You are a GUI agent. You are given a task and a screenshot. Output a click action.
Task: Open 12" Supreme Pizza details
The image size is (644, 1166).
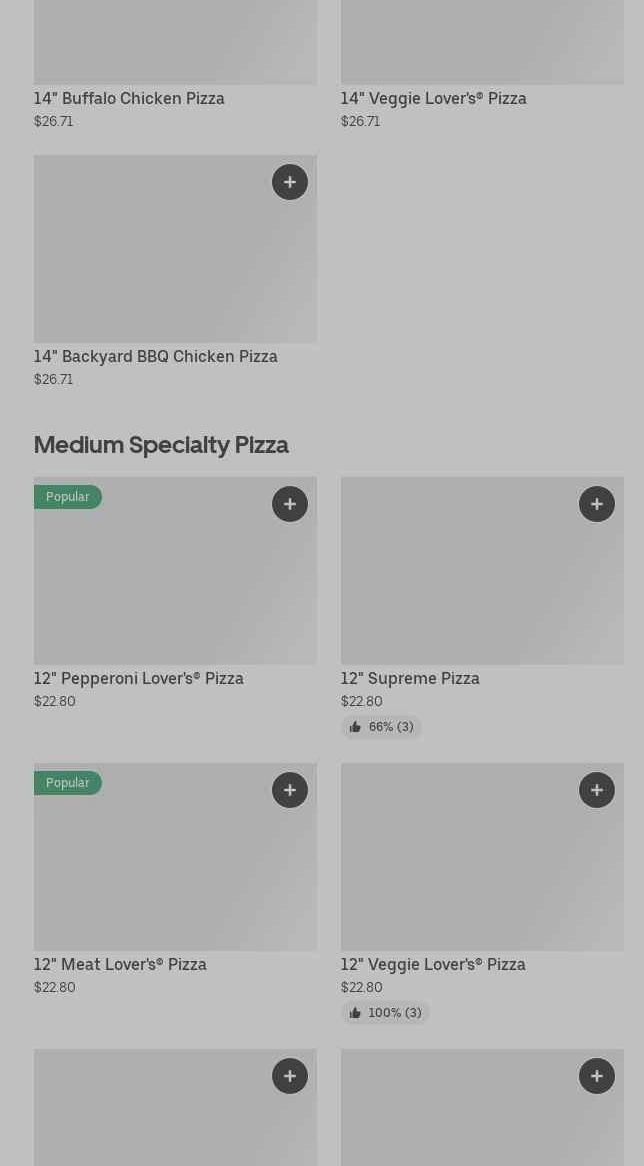click(410, 678)
